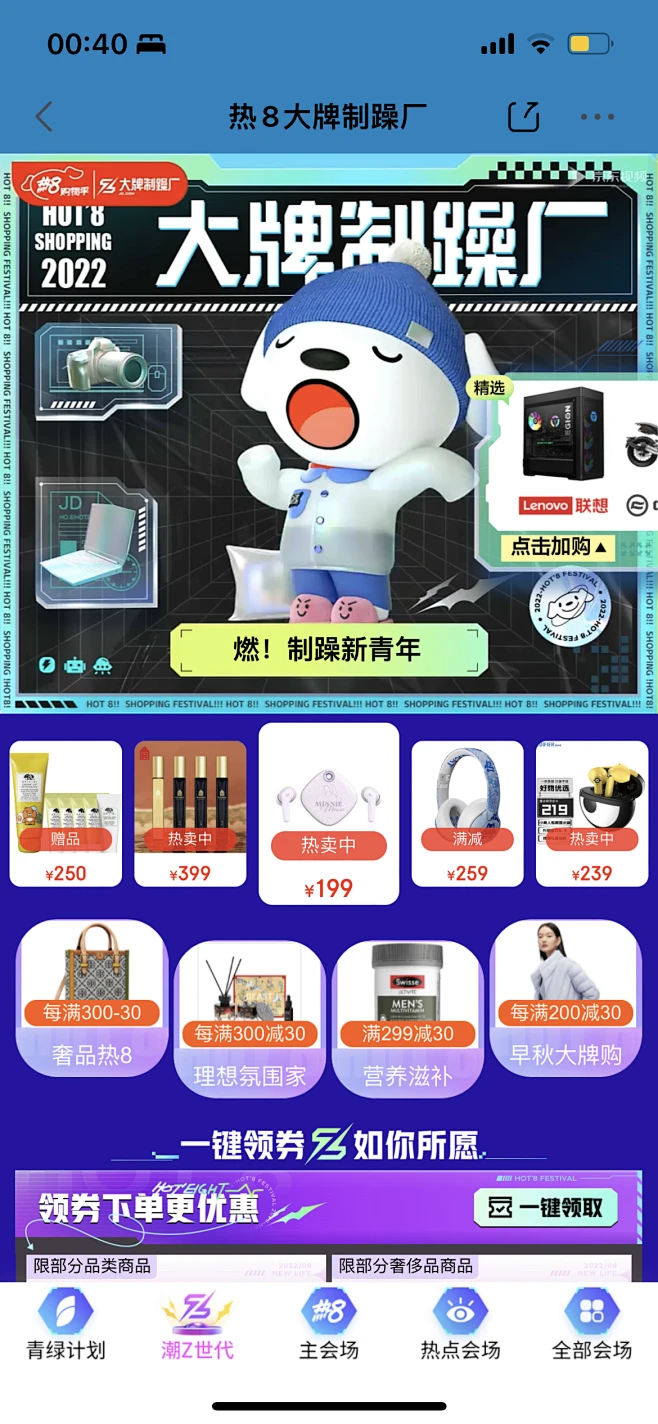Screen dimensions: 658x1424
Task: Switch to the 青绿计划 tab
Action: (66, 1324)
